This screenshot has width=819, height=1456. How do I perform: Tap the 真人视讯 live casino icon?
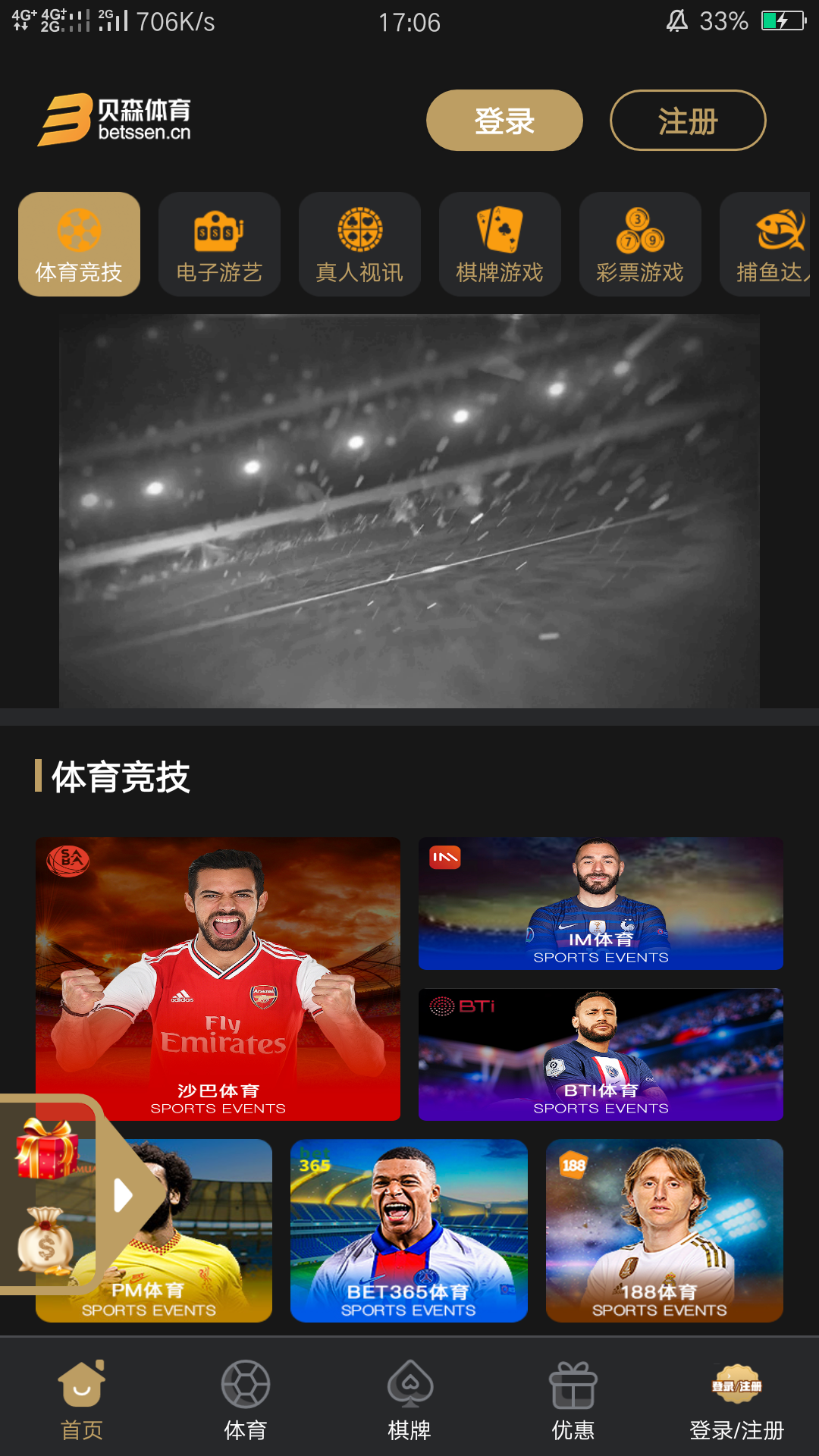(x=359, y=243)
